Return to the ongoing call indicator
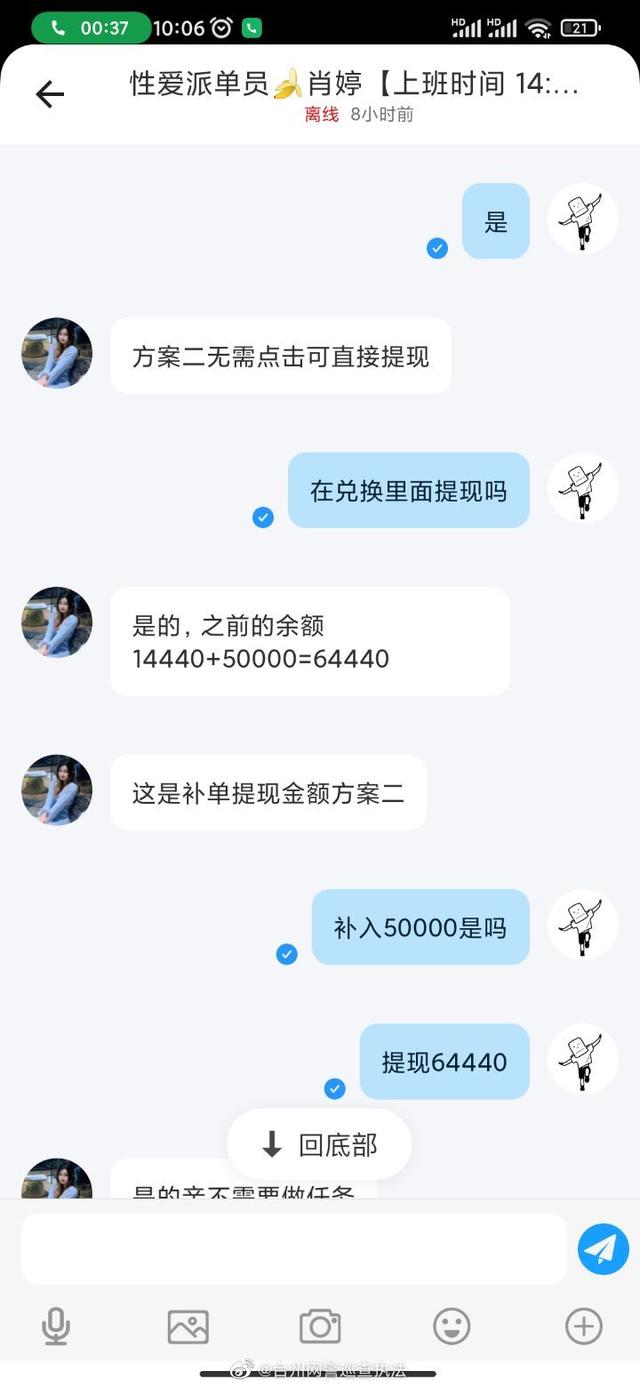 (x=91, y=28)
